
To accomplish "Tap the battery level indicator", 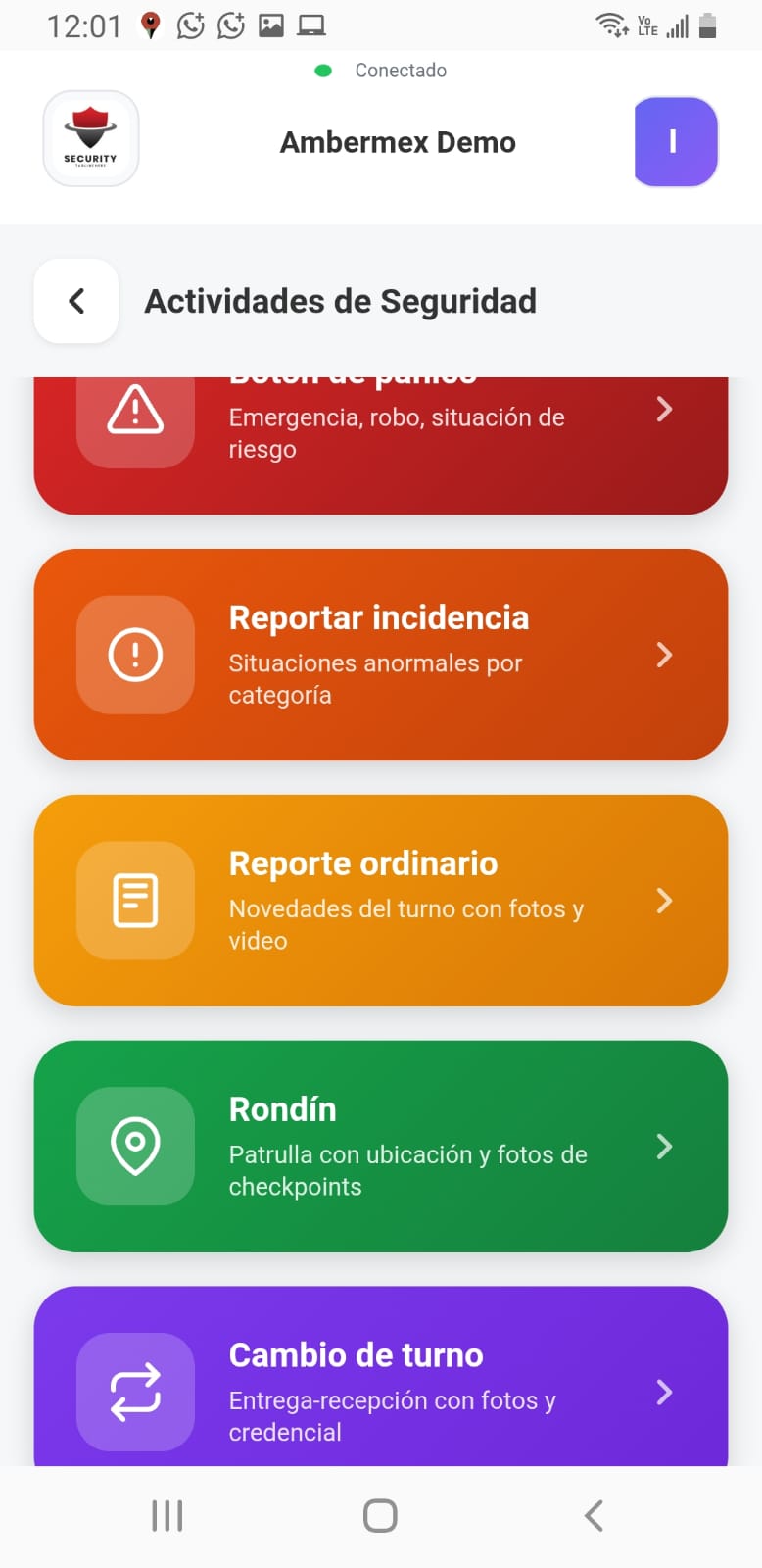I will (708, 25).
